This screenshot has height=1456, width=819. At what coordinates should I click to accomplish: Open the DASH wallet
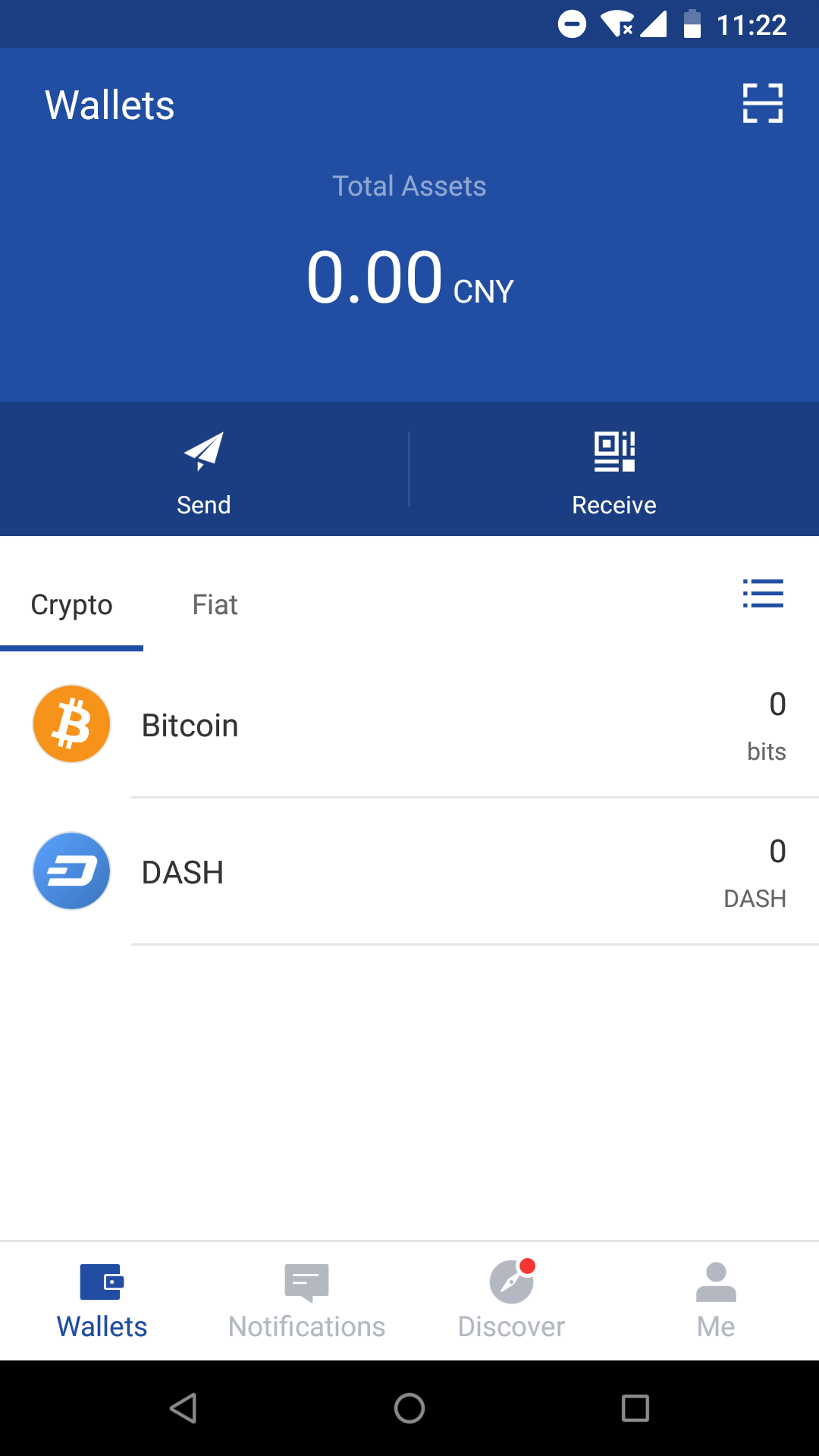(409, 872)
